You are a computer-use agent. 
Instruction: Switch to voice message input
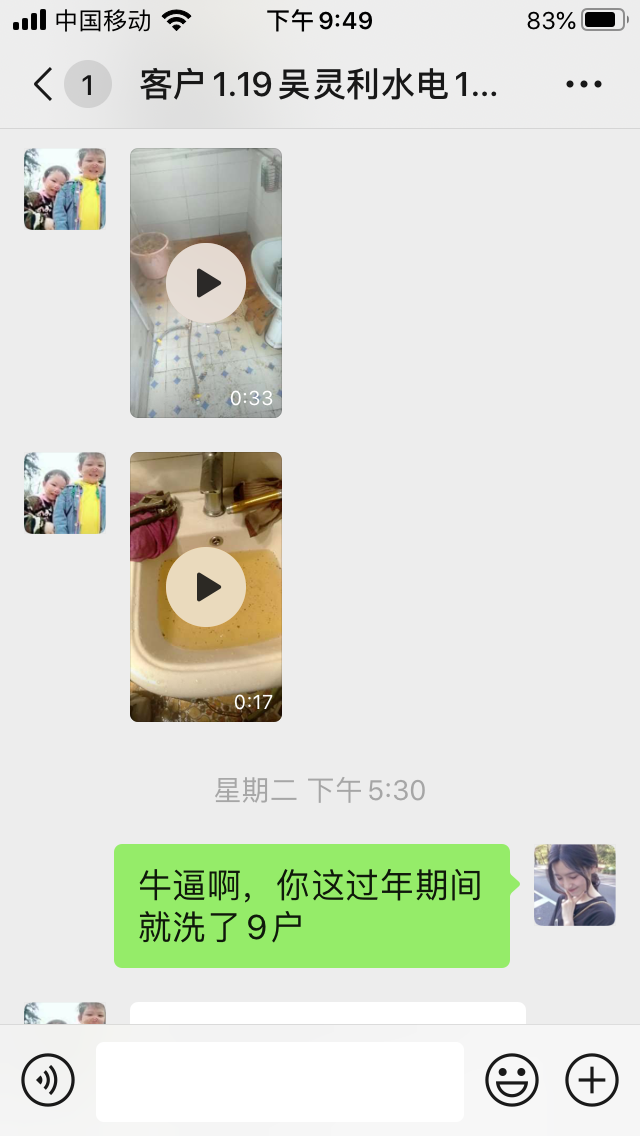click(48, 1080)
